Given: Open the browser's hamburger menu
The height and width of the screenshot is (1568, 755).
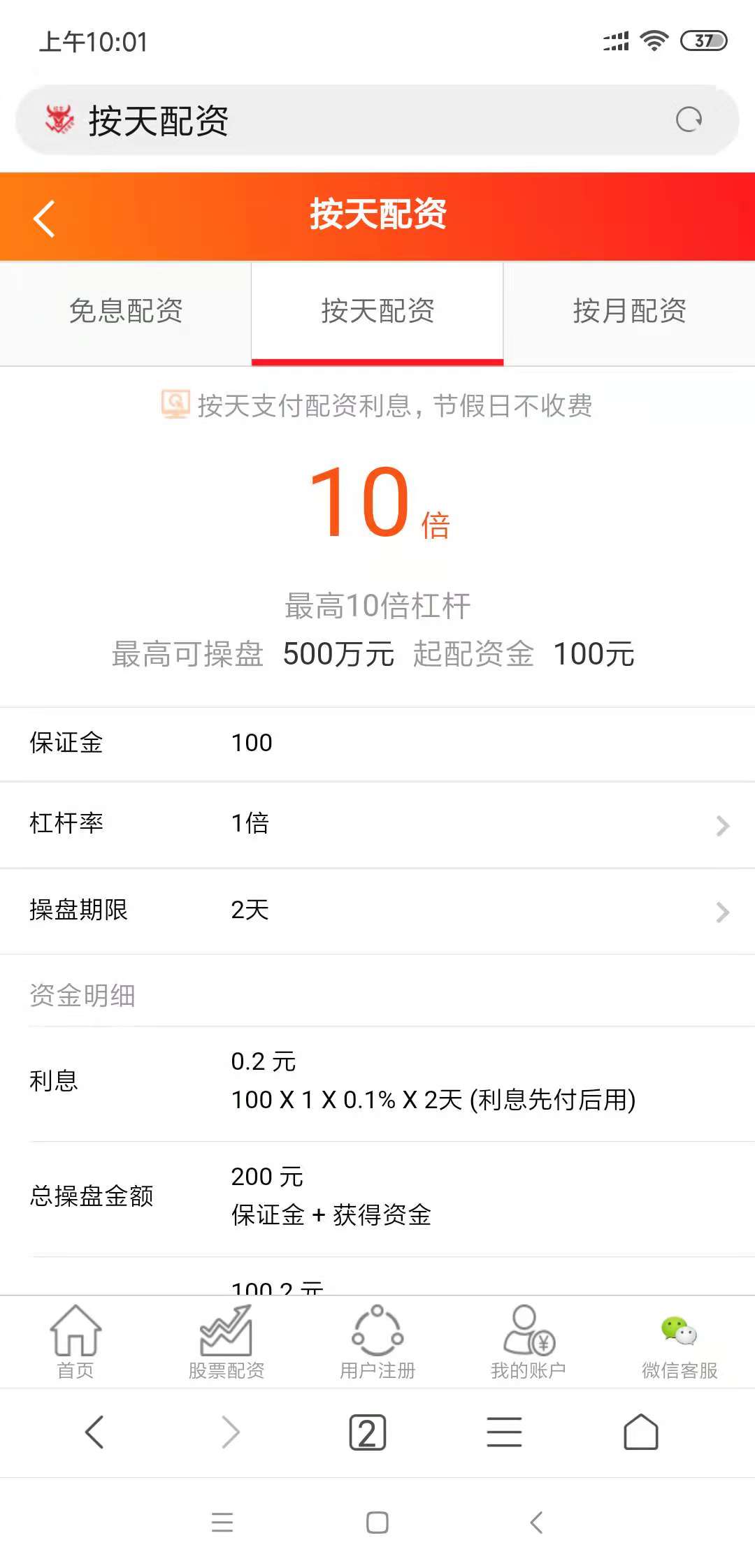Looking at the screenshot, I should (504, 1432).
